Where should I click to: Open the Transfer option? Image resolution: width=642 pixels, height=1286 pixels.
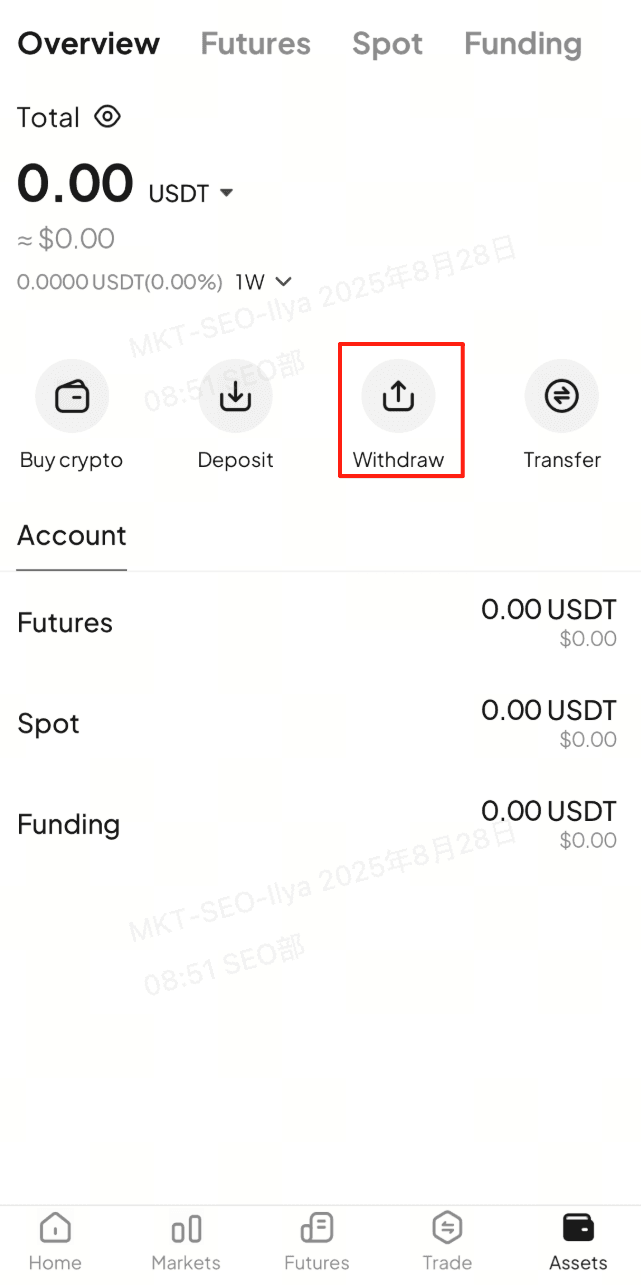click(x=562, y=415)
